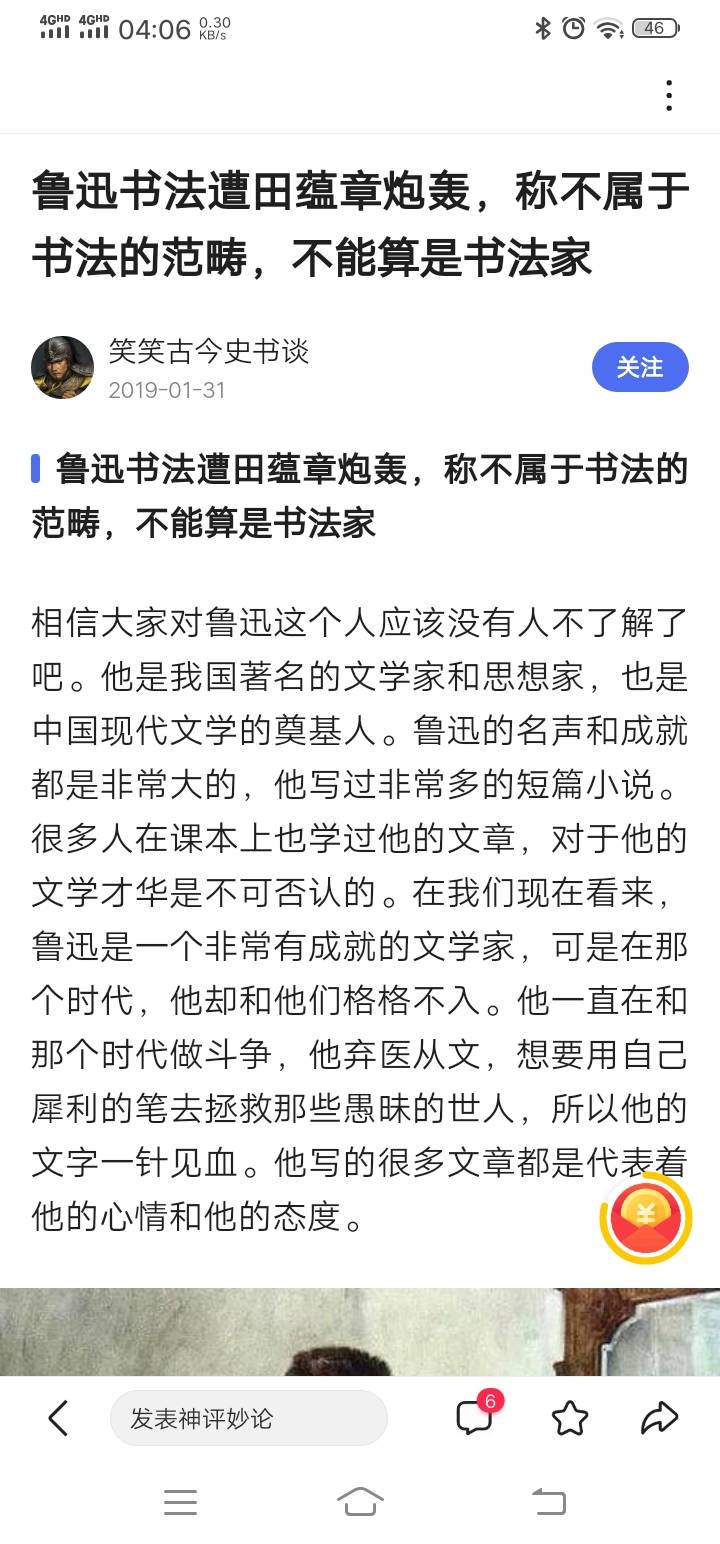The image size is (720, 1544).
Task: Tap the 发表神评妙论 comment field
Action: click(x=249, y=1418)
